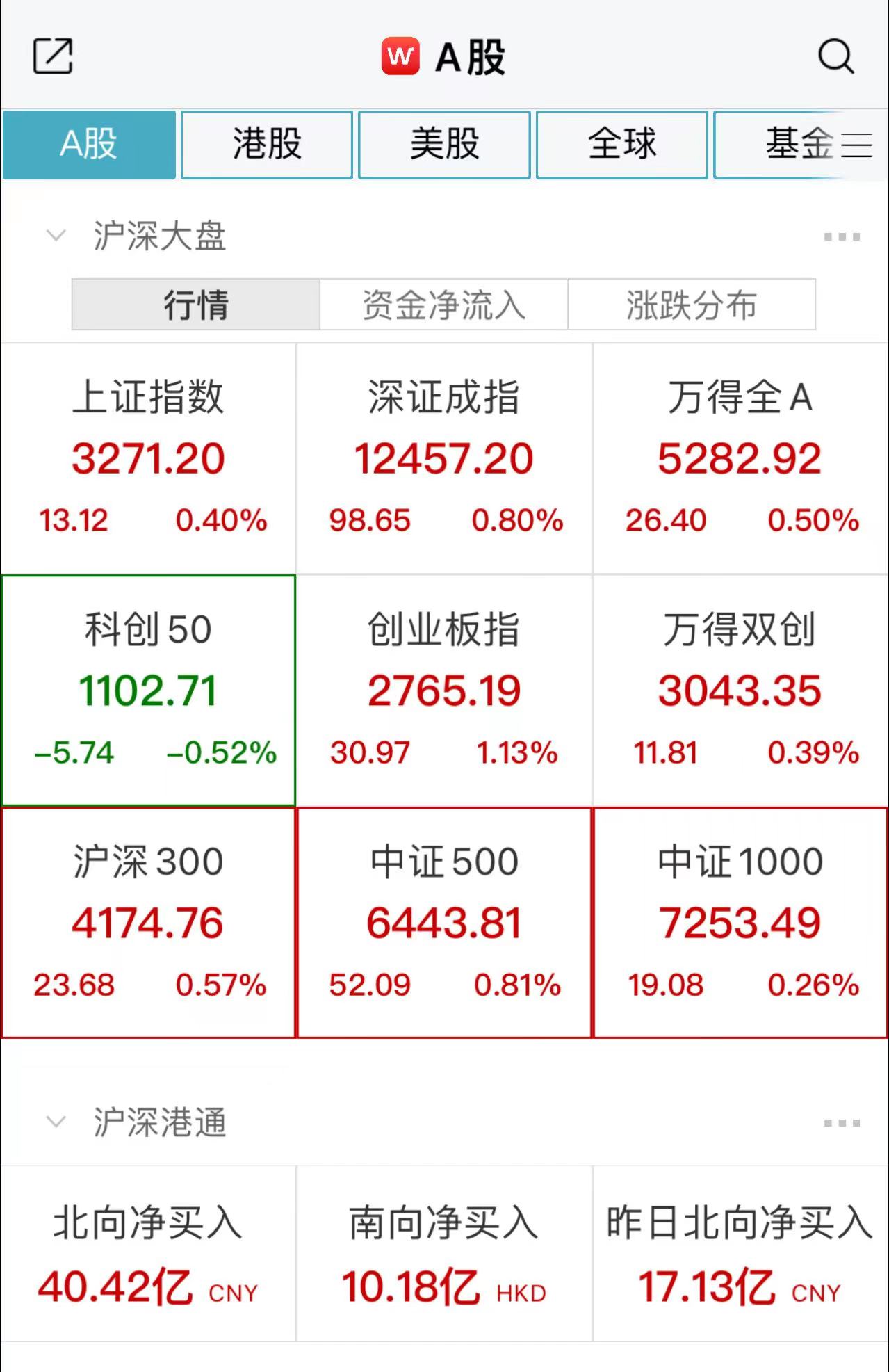The width and height of the screenshot is (889, 1372).
Task: View 万得全A index details
Action: (740, 458)
